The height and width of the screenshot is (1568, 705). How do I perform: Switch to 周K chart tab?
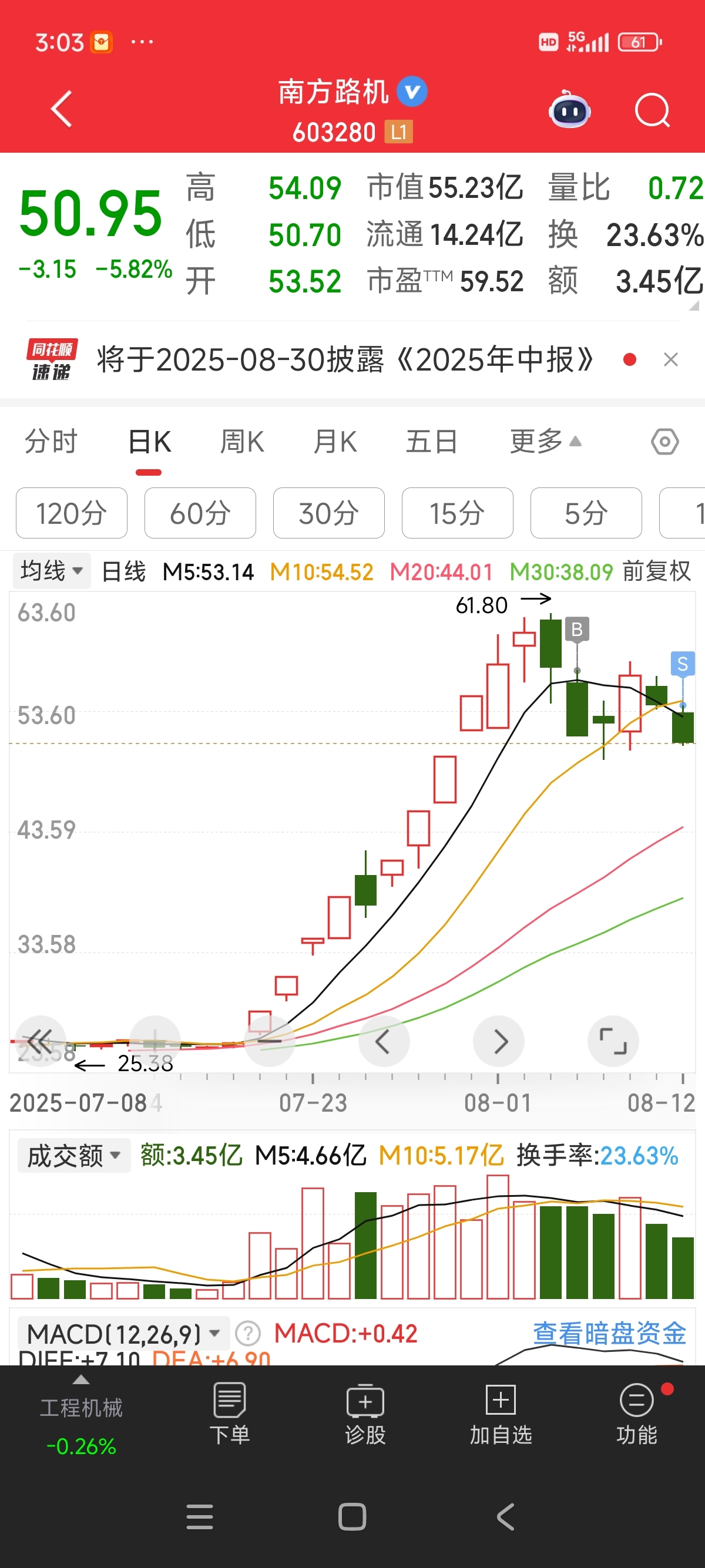241,441
